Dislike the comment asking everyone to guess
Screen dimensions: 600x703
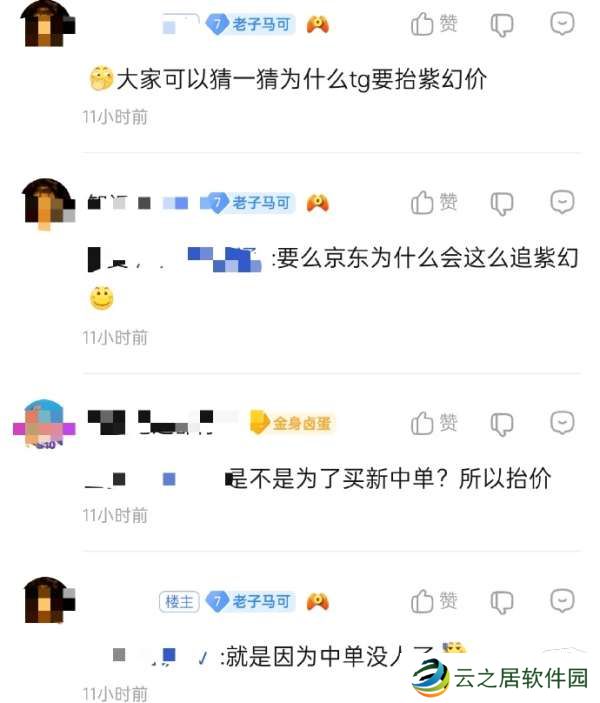coord(502,24)
